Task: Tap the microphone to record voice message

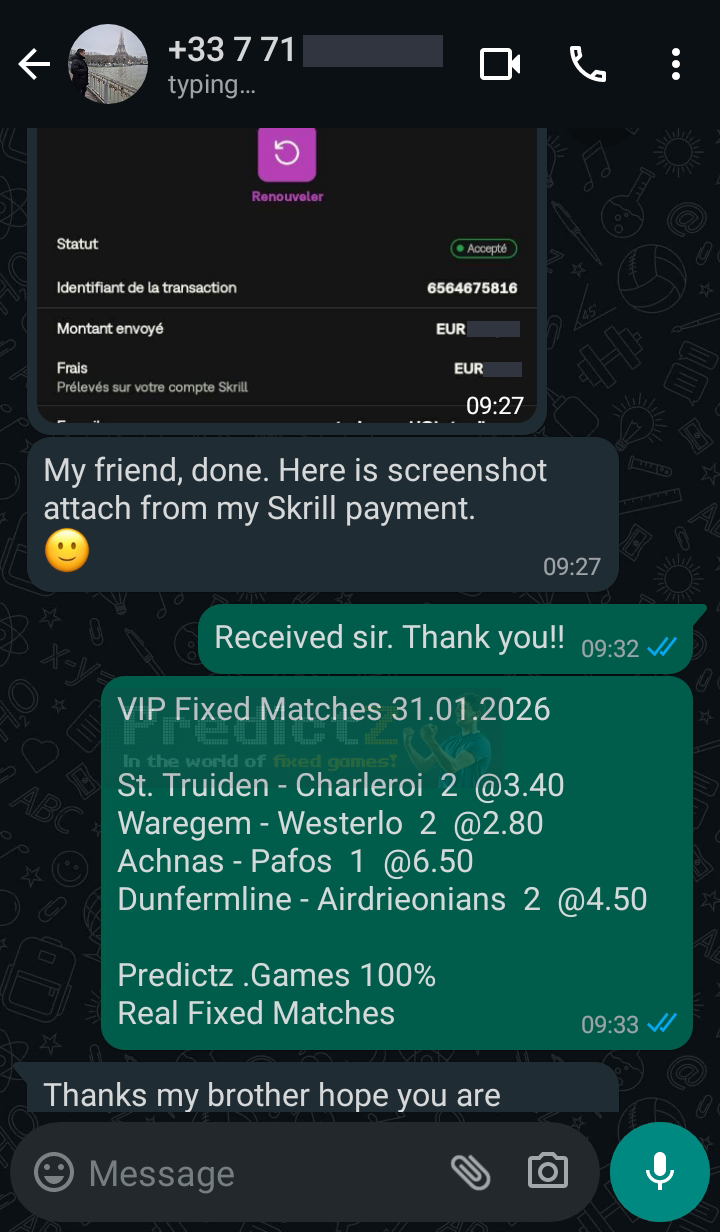Action: click(660, 1172)
